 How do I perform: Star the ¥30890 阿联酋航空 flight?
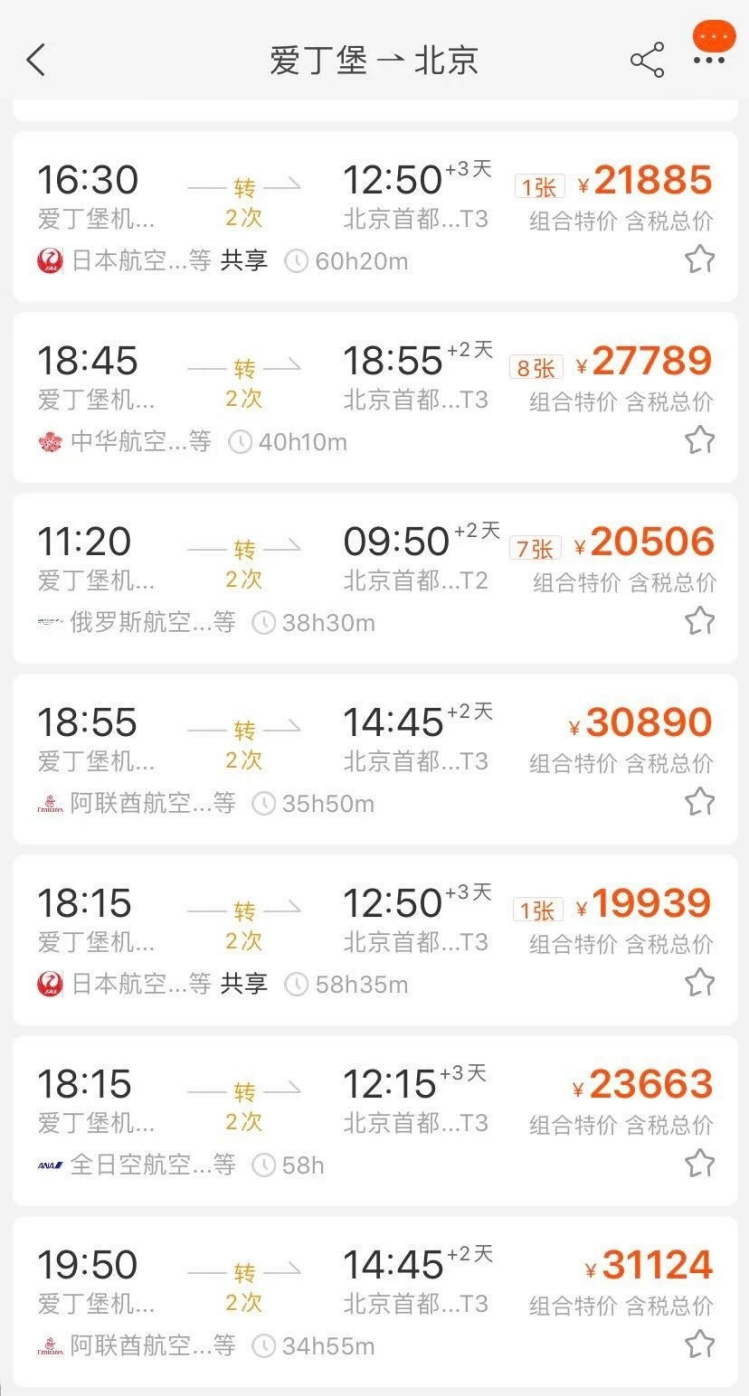700,802
